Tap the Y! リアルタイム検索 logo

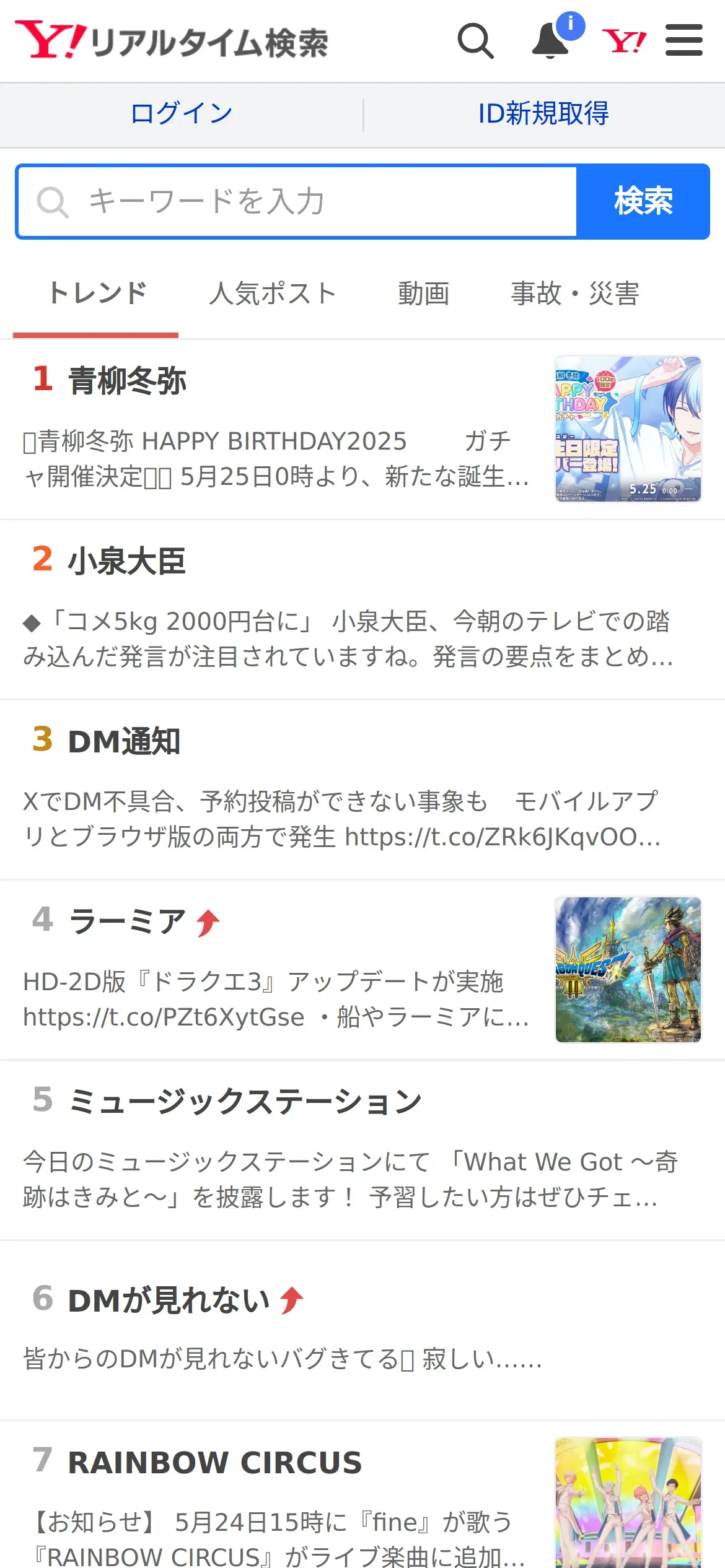[x=172, y=41]
